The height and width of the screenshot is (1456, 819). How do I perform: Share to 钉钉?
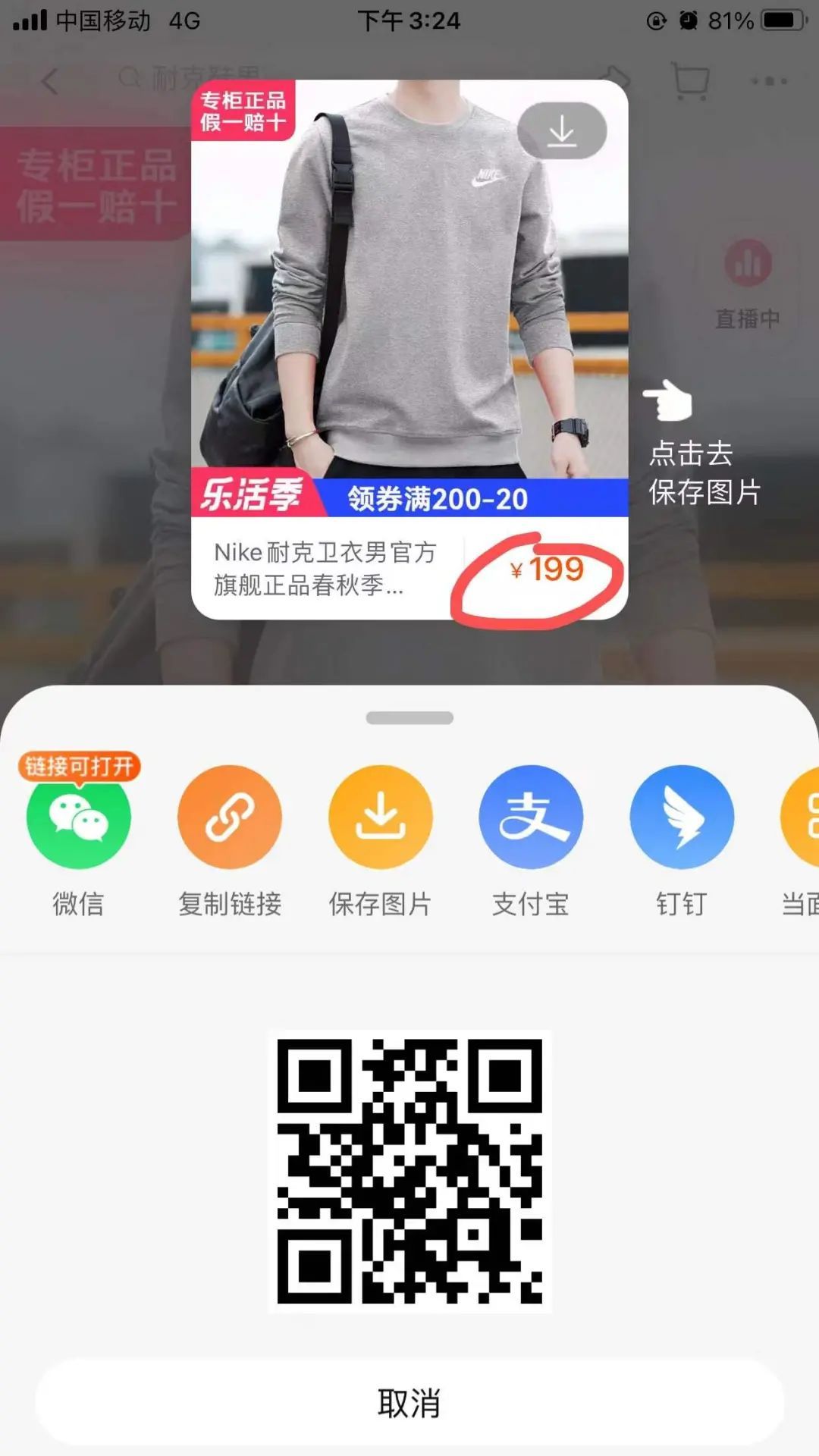(x=681, y=817)
